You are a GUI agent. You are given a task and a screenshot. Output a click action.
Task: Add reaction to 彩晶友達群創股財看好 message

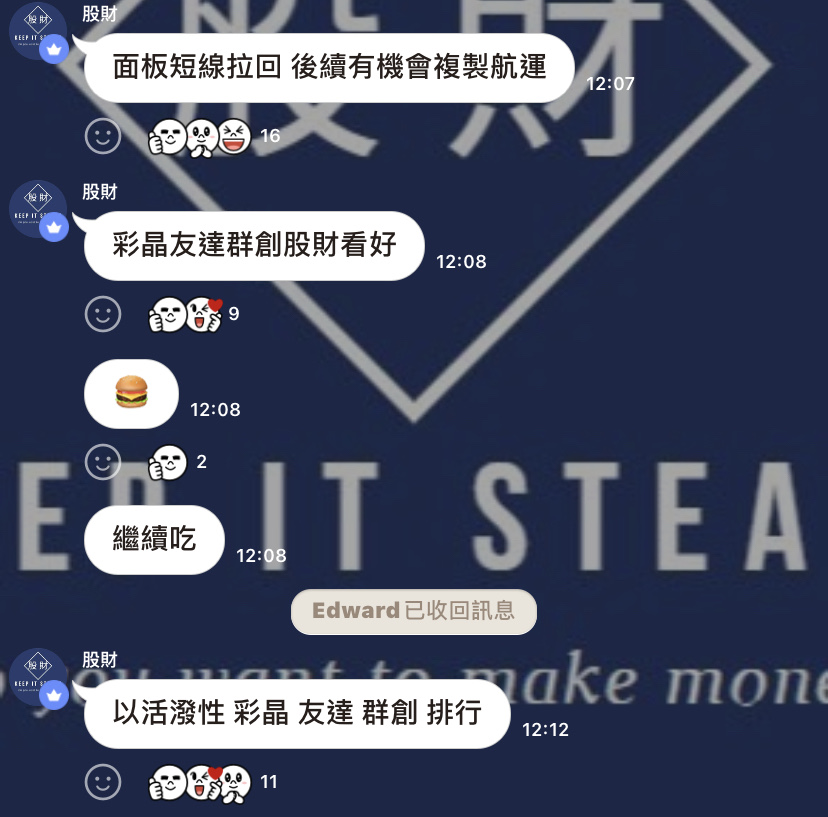point(102,314)
